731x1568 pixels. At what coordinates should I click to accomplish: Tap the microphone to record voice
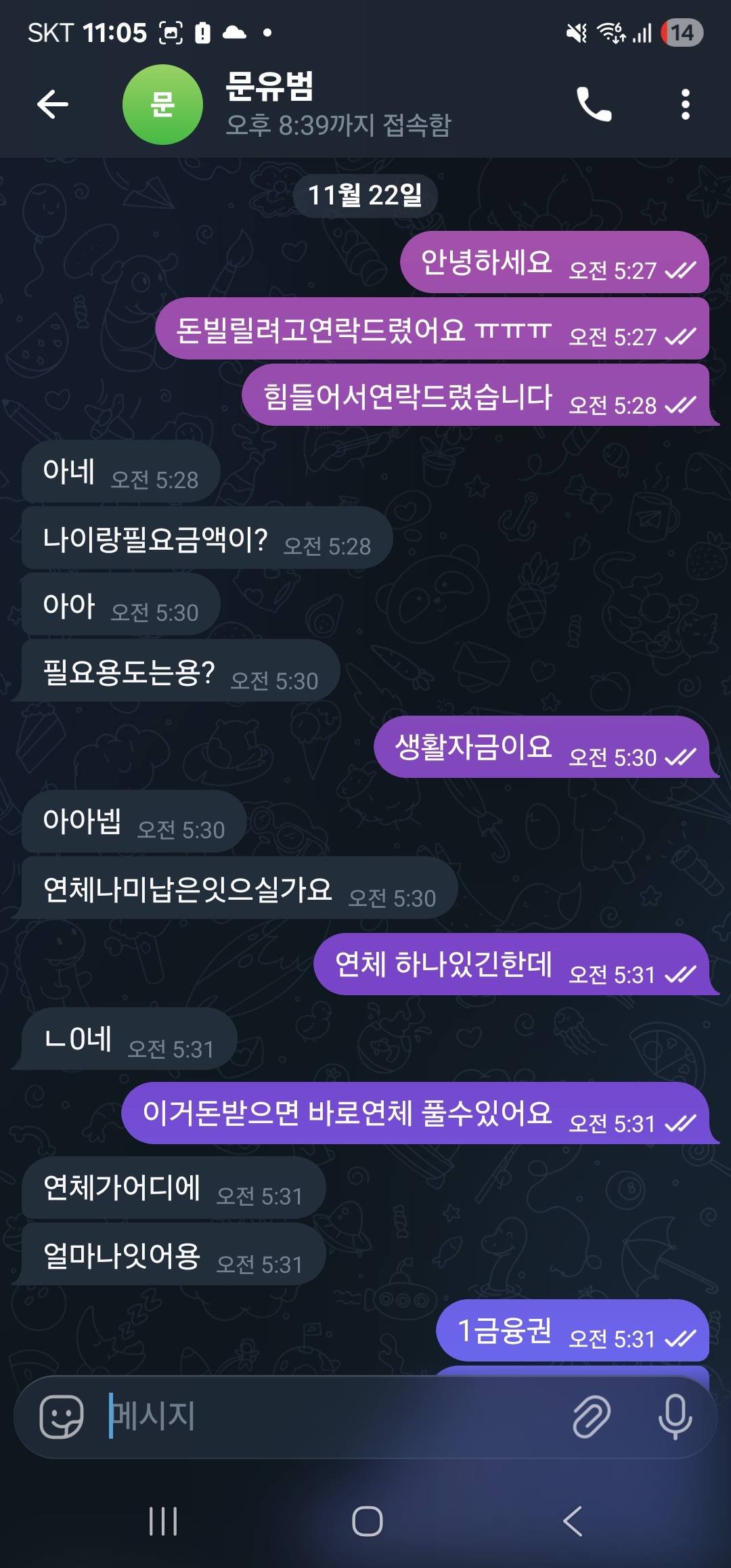(x=675, y=1416)
